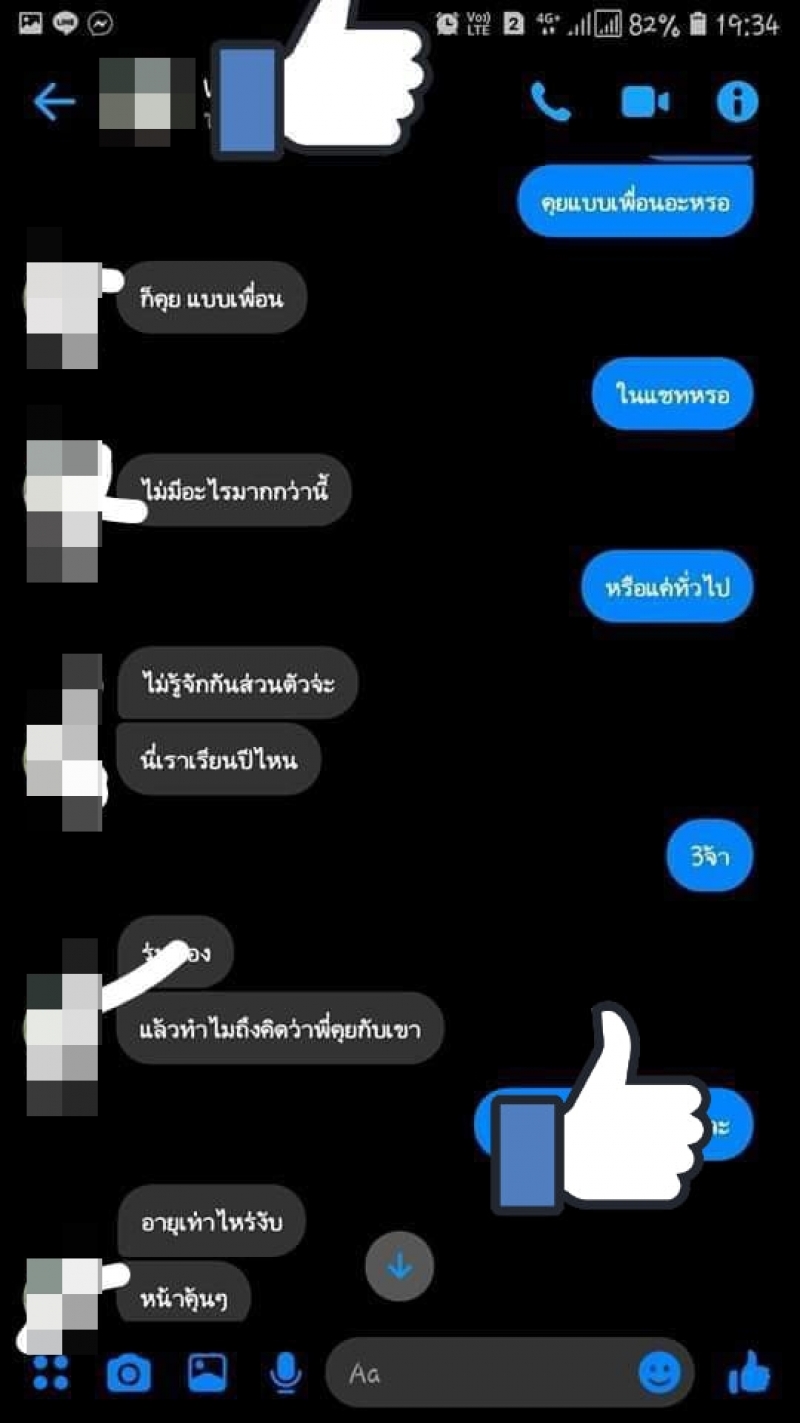Screen dimensions: 800x1423
Task: Send a thumbs-up like
Action: click(x=749, y=1373)
